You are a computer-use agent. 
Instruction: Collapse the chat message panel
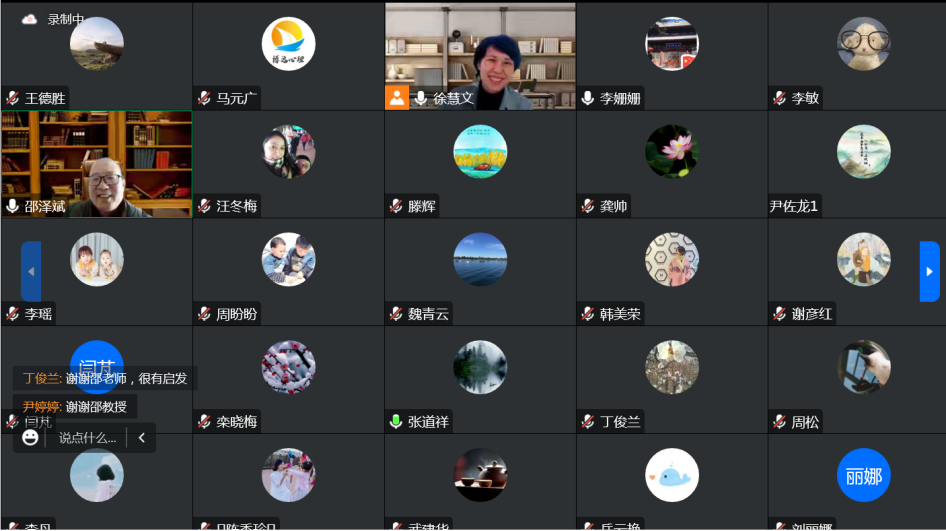[x=142, y=437]
